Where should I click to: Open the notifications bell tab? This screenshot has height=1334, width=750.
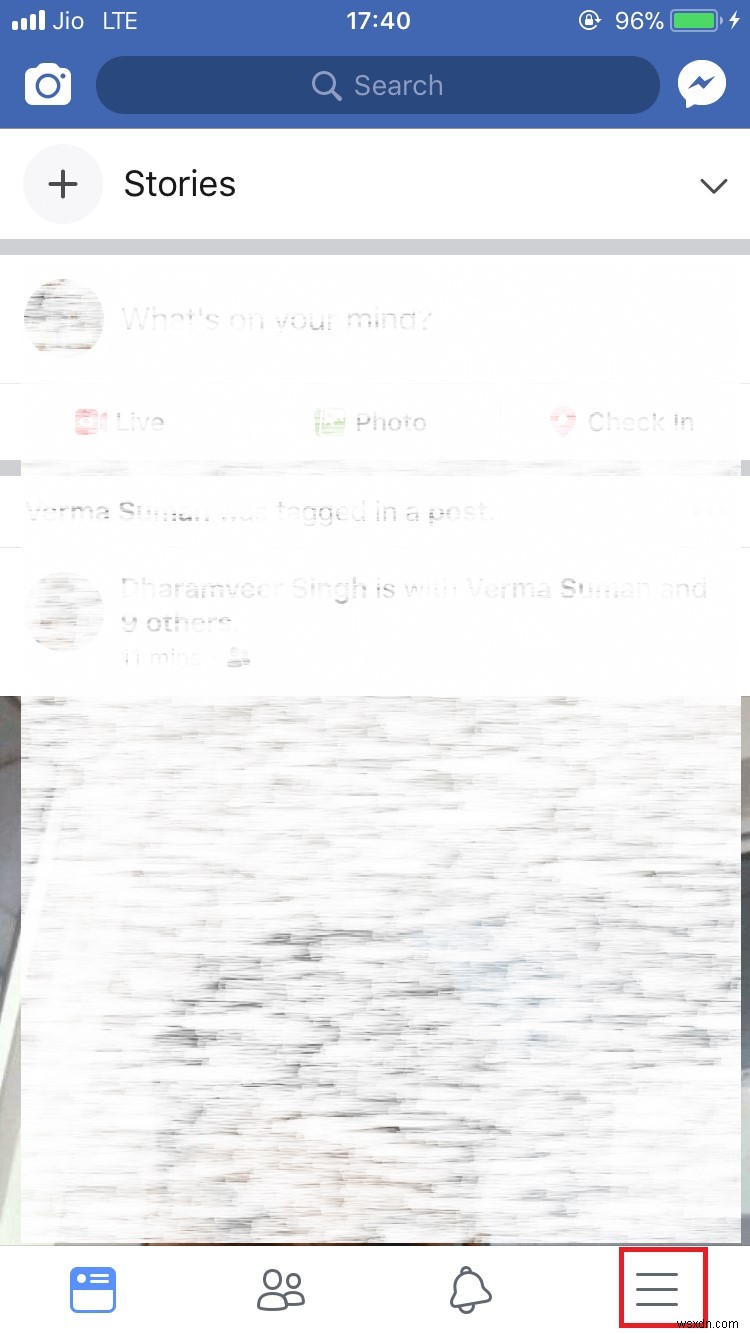(x=469, y=1289)
